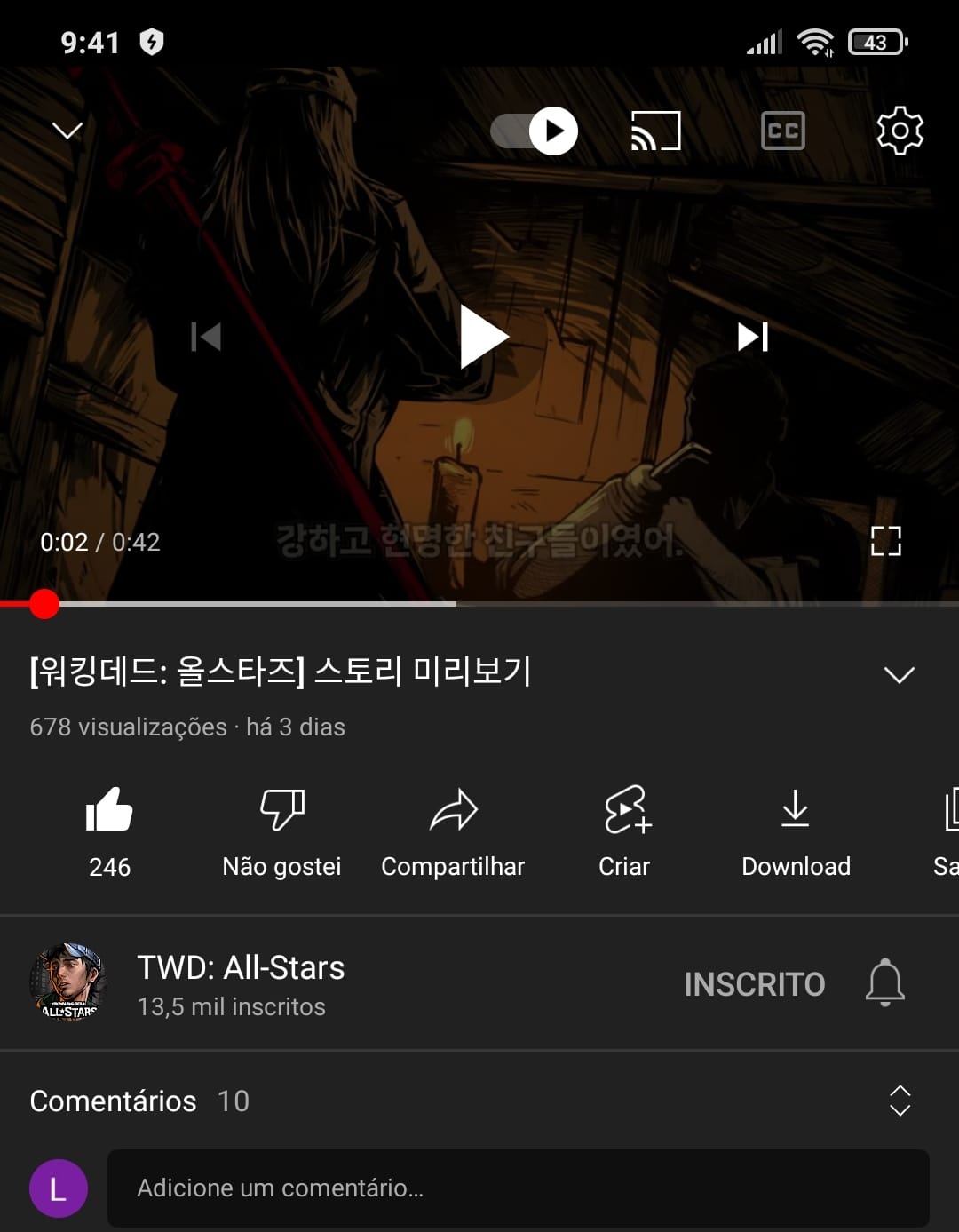Toggle the autoplay switch
The height and width of the screenshot is (1232, 959).
click(x=535, y=131)
